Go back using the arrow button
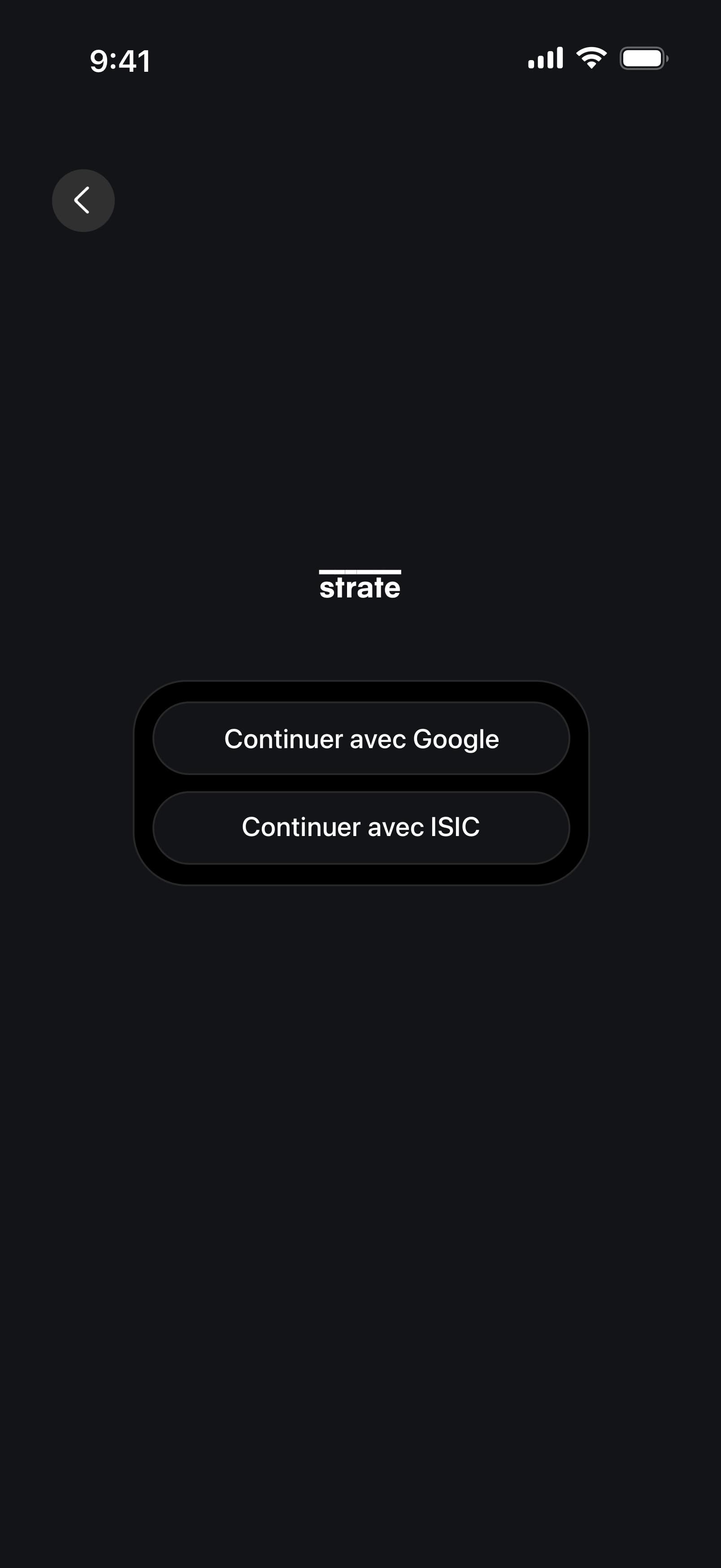 coord(83,200)
